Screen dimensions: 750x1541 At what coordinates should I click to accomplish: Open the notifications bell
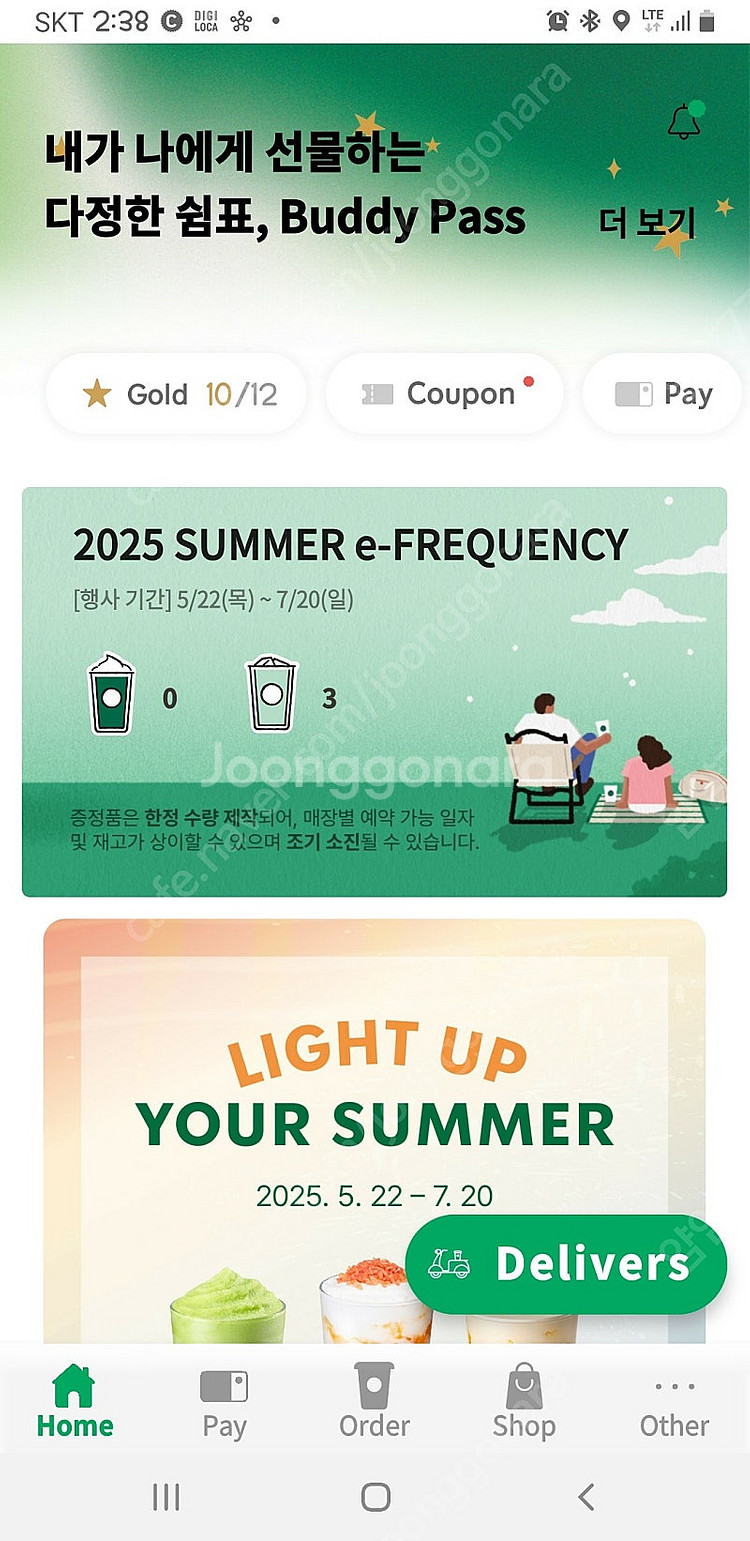(x=685, y=120)
